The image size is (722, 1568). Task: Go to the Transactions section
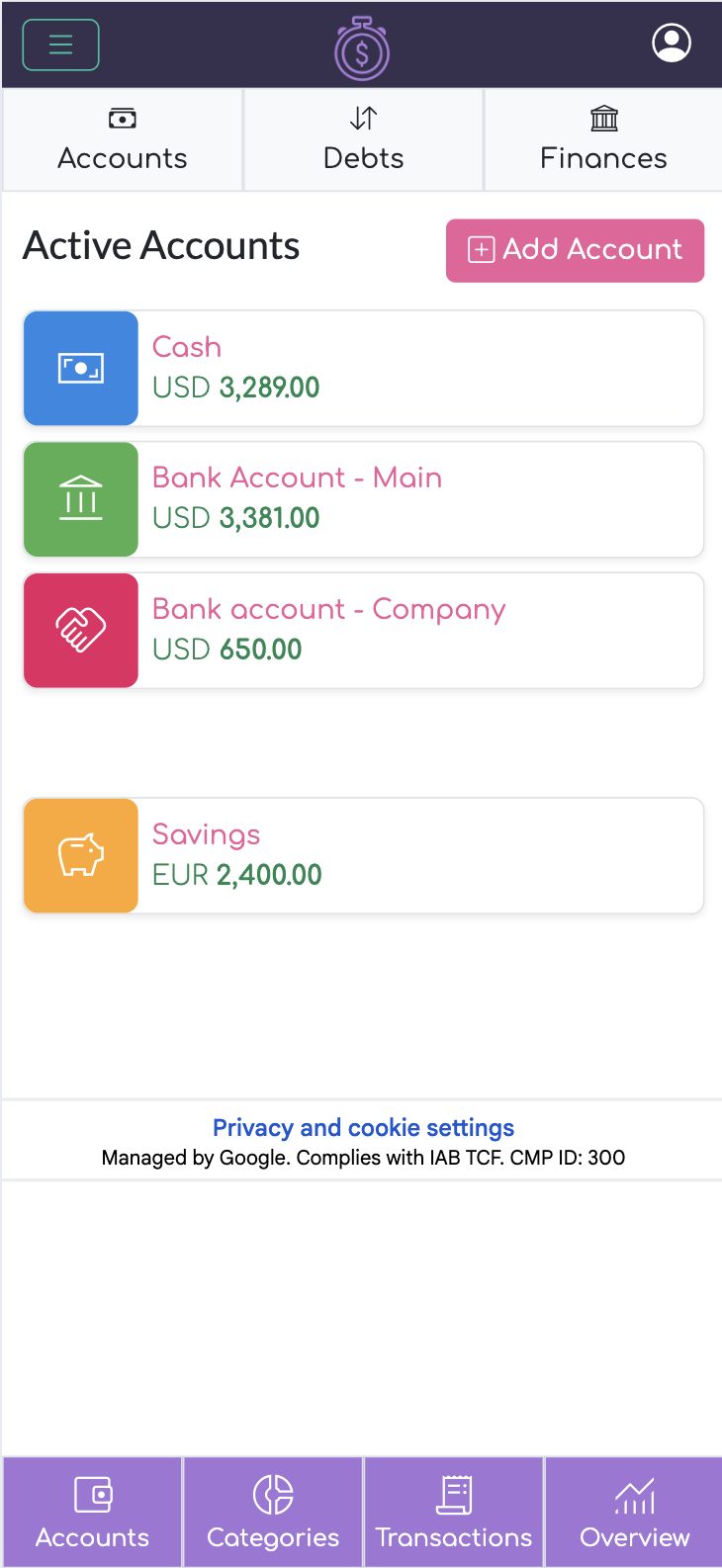click(454, 1512)
